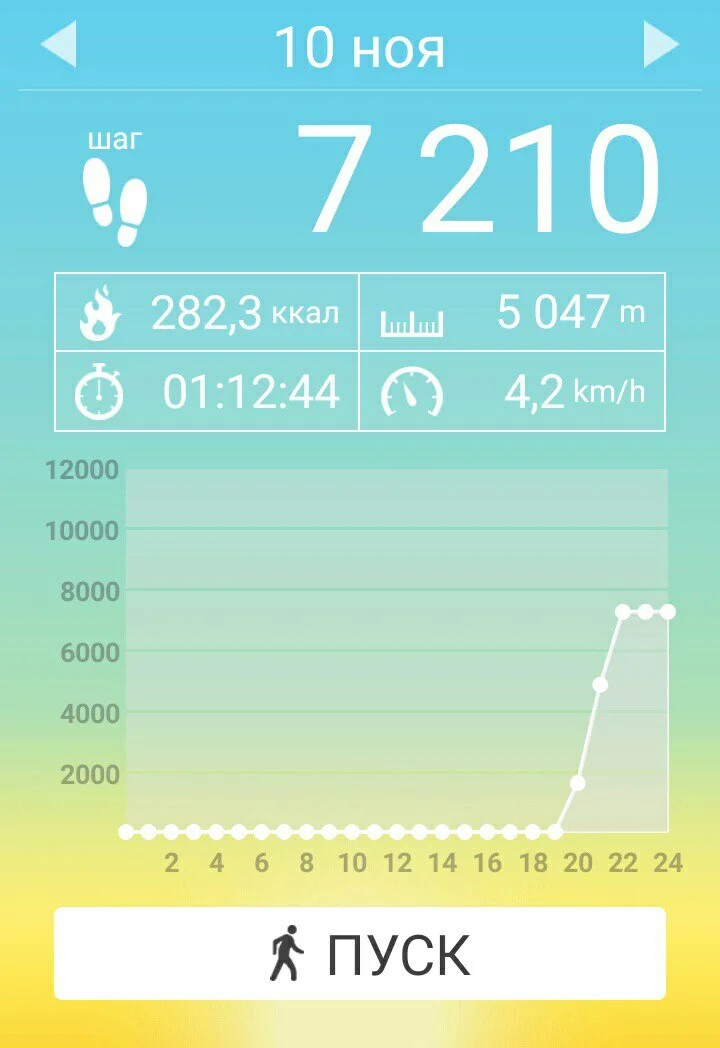Tap the ПУСК start button
This screenshot has height=1048, width=720.
coord(360,953)
